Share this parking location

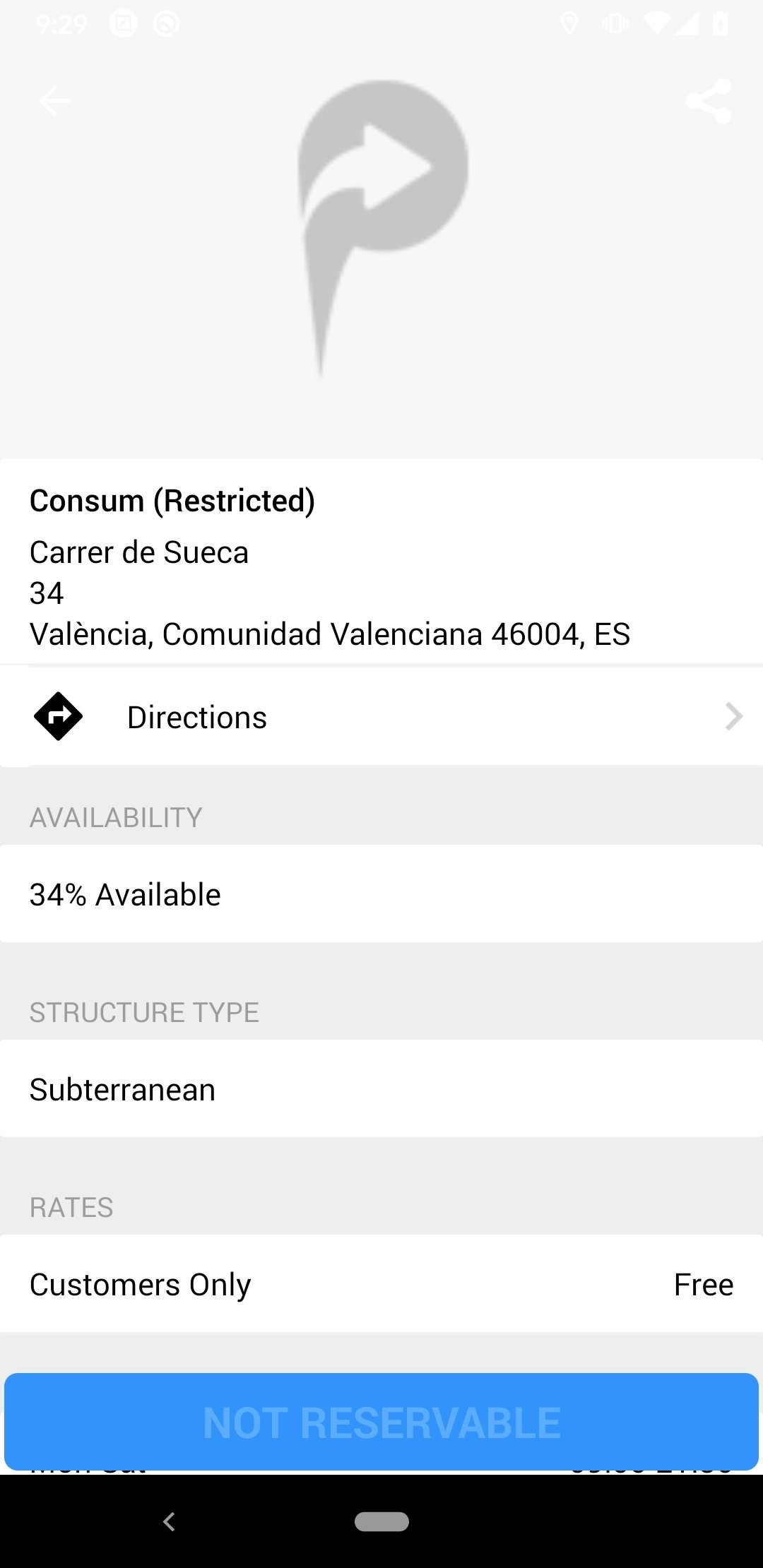click(708, 101)
